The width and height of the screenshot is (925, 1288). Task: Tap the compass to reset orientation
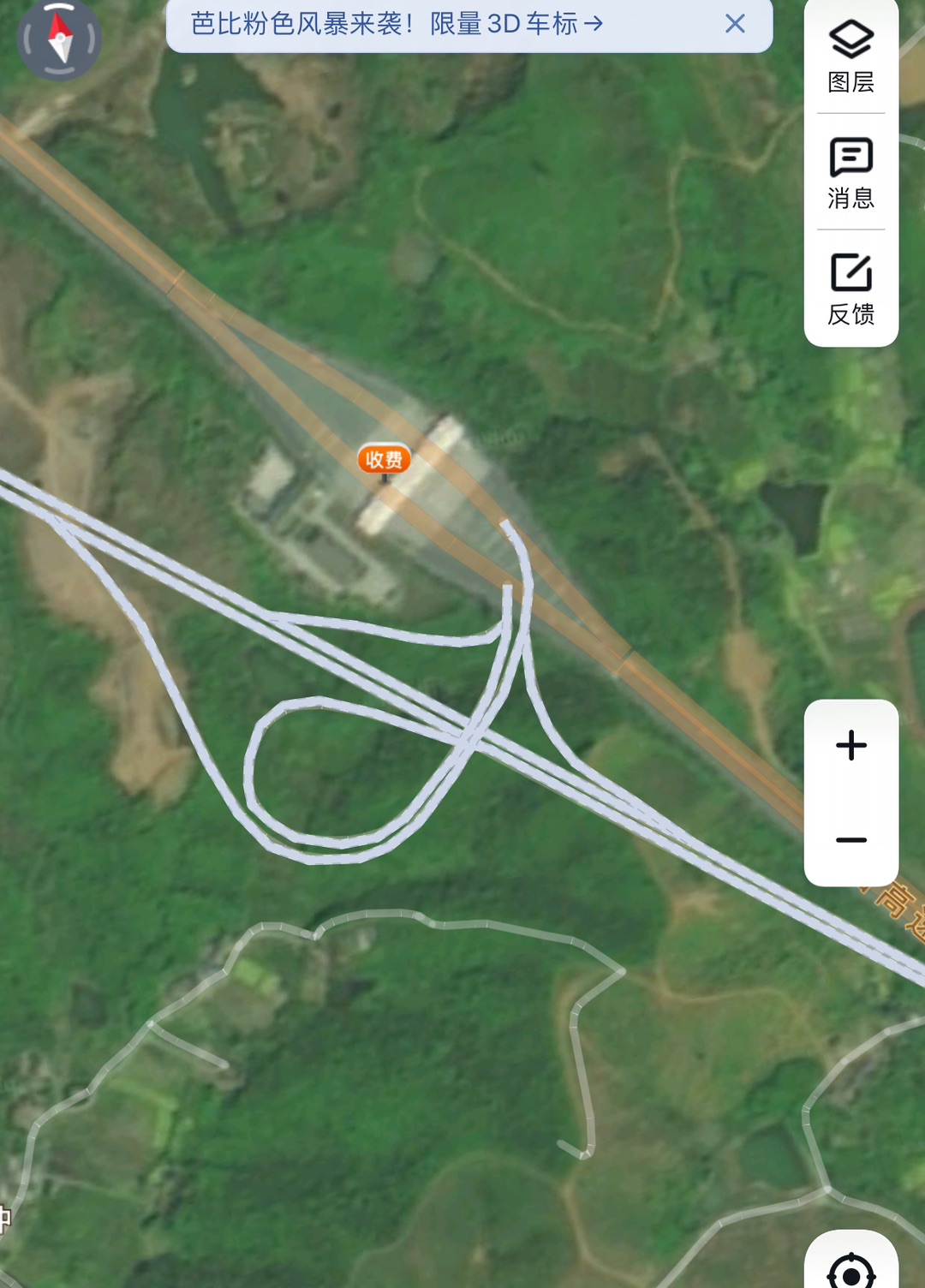(59, 39)
